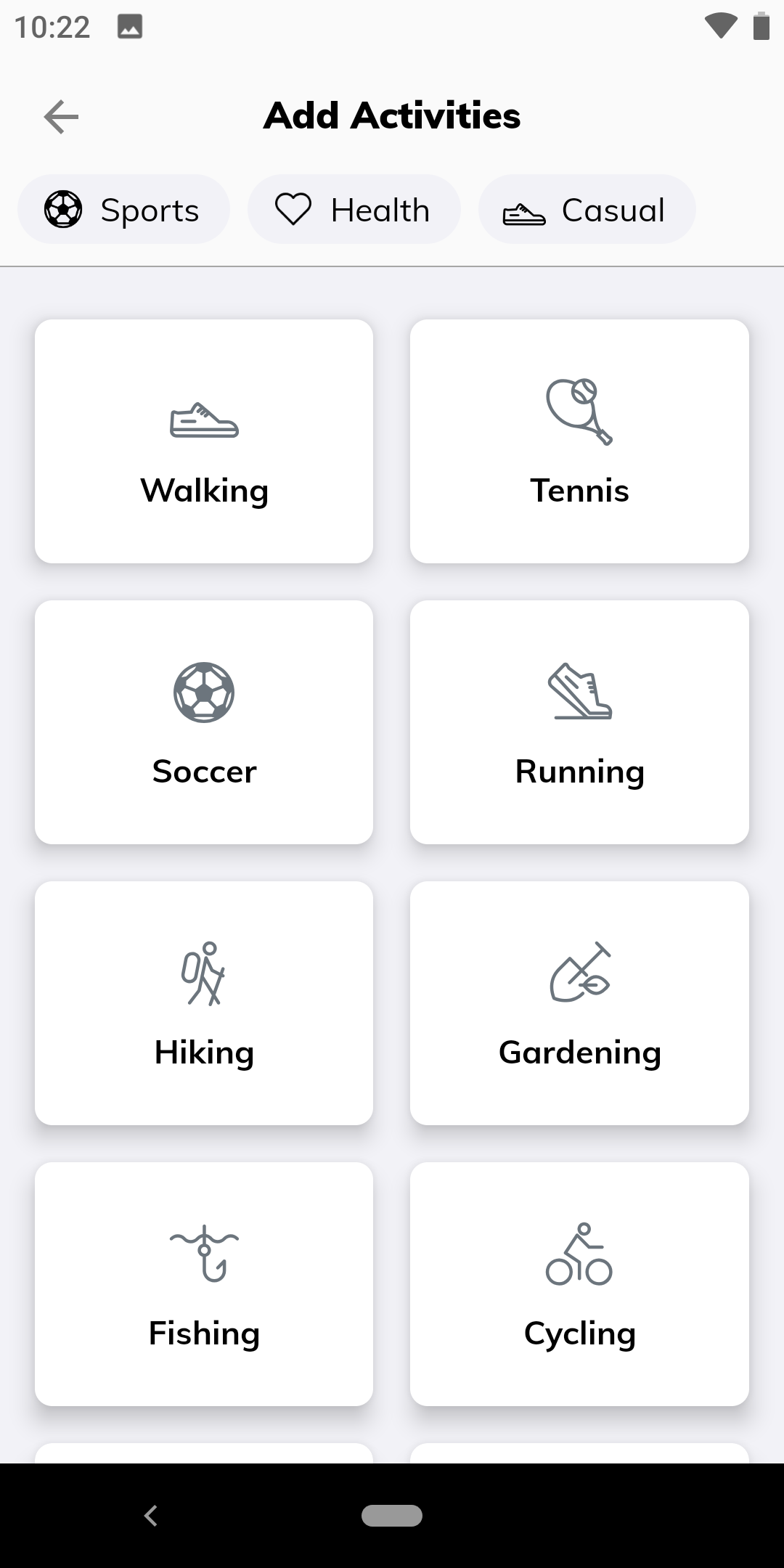Open the Gardening activity card
Viewport: 784px width, 1568px height.
[579, 1003]
